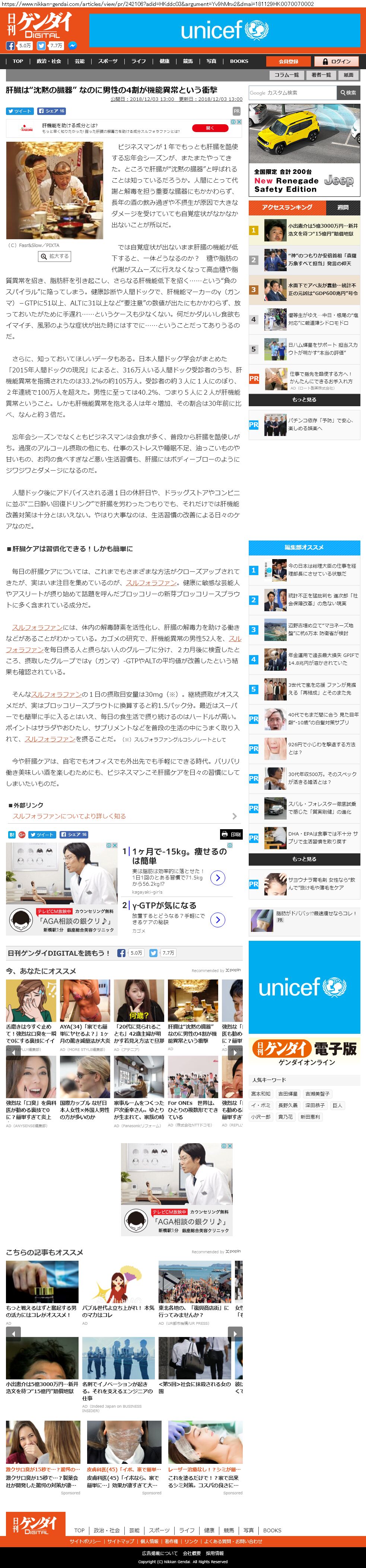Tap もっと見る under アクセスランキング
Image resolution: width=366 pixels, height=1568 pixels.
(x=304, y=399)
